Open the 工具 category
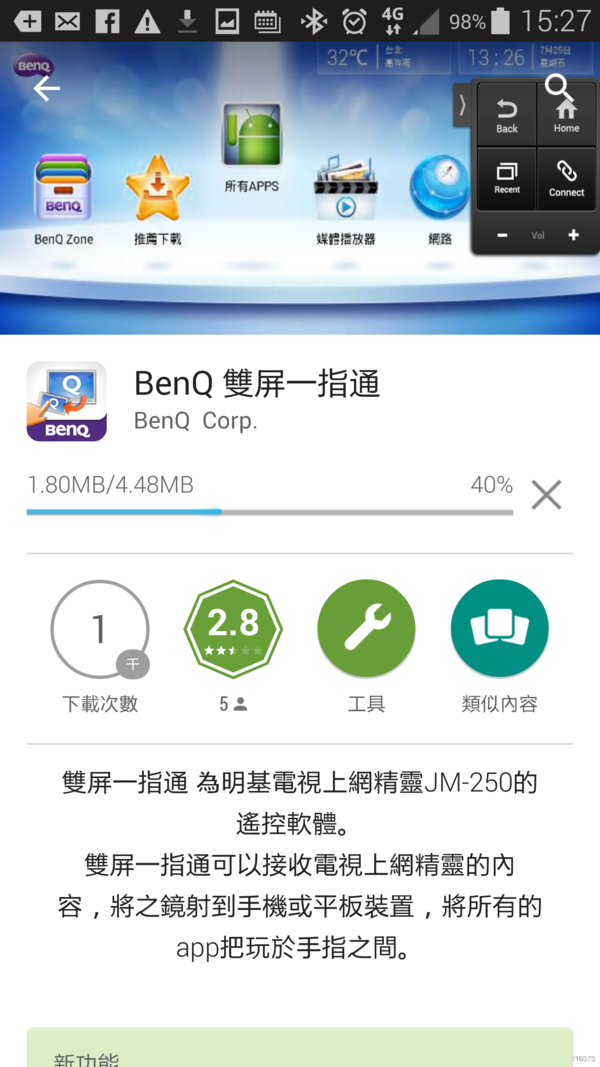The height and width of the screenshot is (1067, 600). click(x=366, y=629)
